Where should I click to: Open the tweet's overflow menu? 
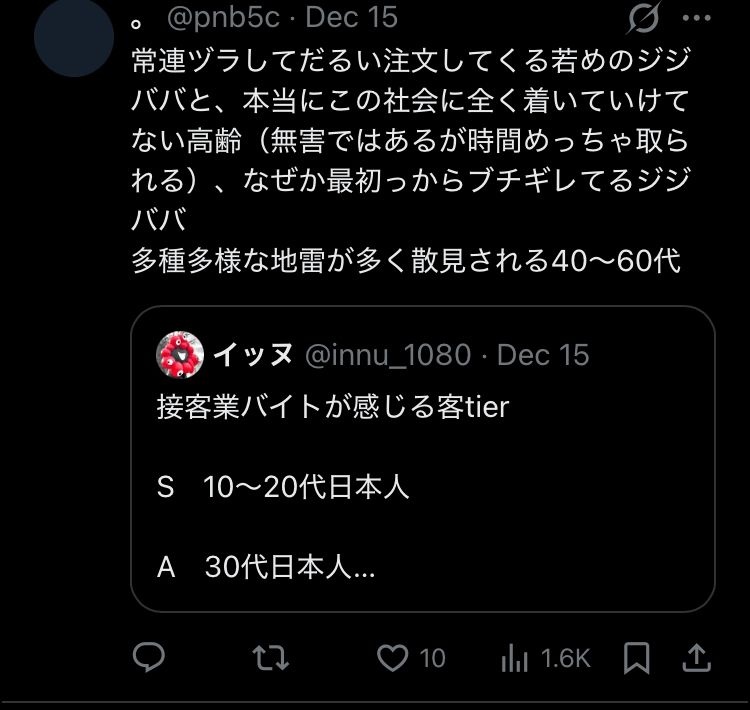(697, 18)
